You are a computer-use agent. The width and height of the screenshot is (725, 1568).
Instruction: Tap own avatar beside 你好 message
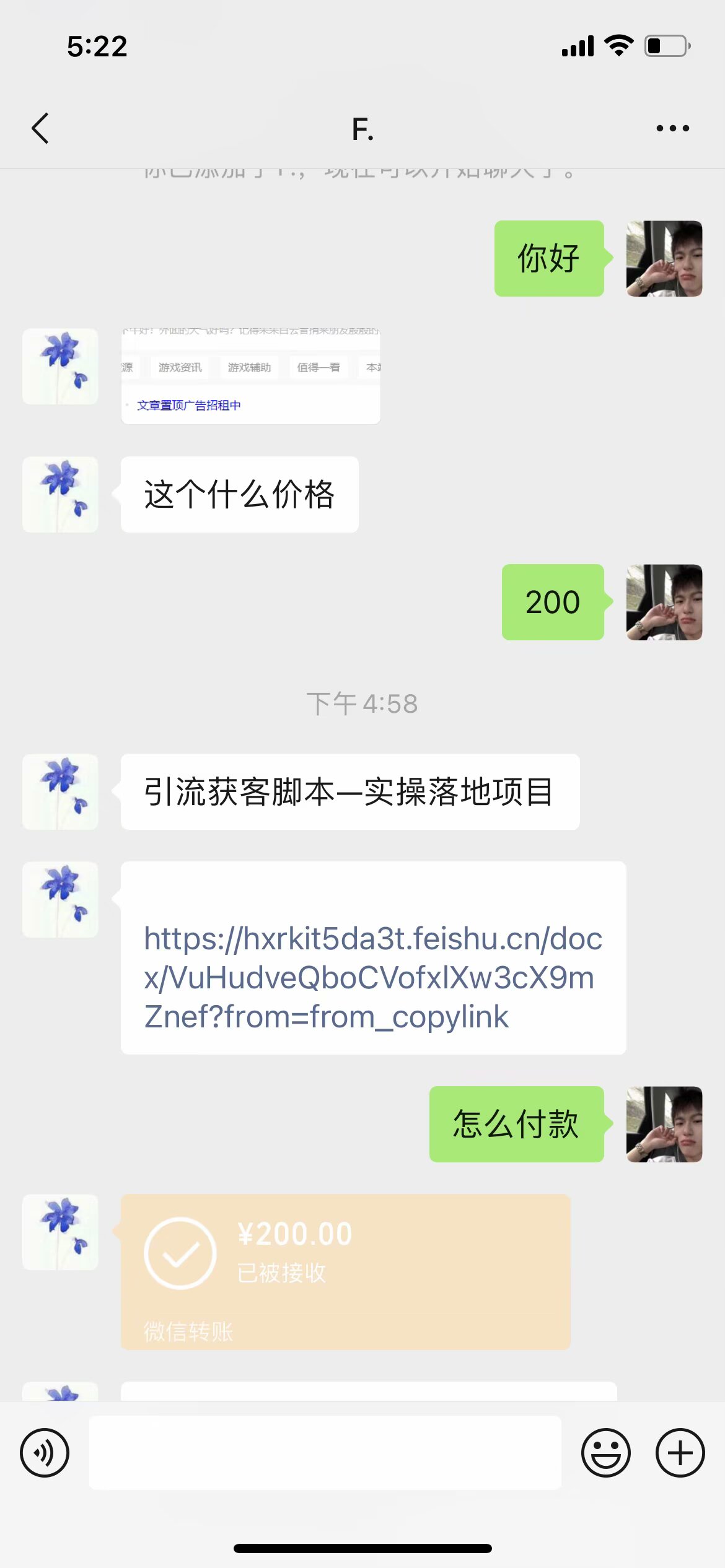pyautogui.click(x=664, y=258)
